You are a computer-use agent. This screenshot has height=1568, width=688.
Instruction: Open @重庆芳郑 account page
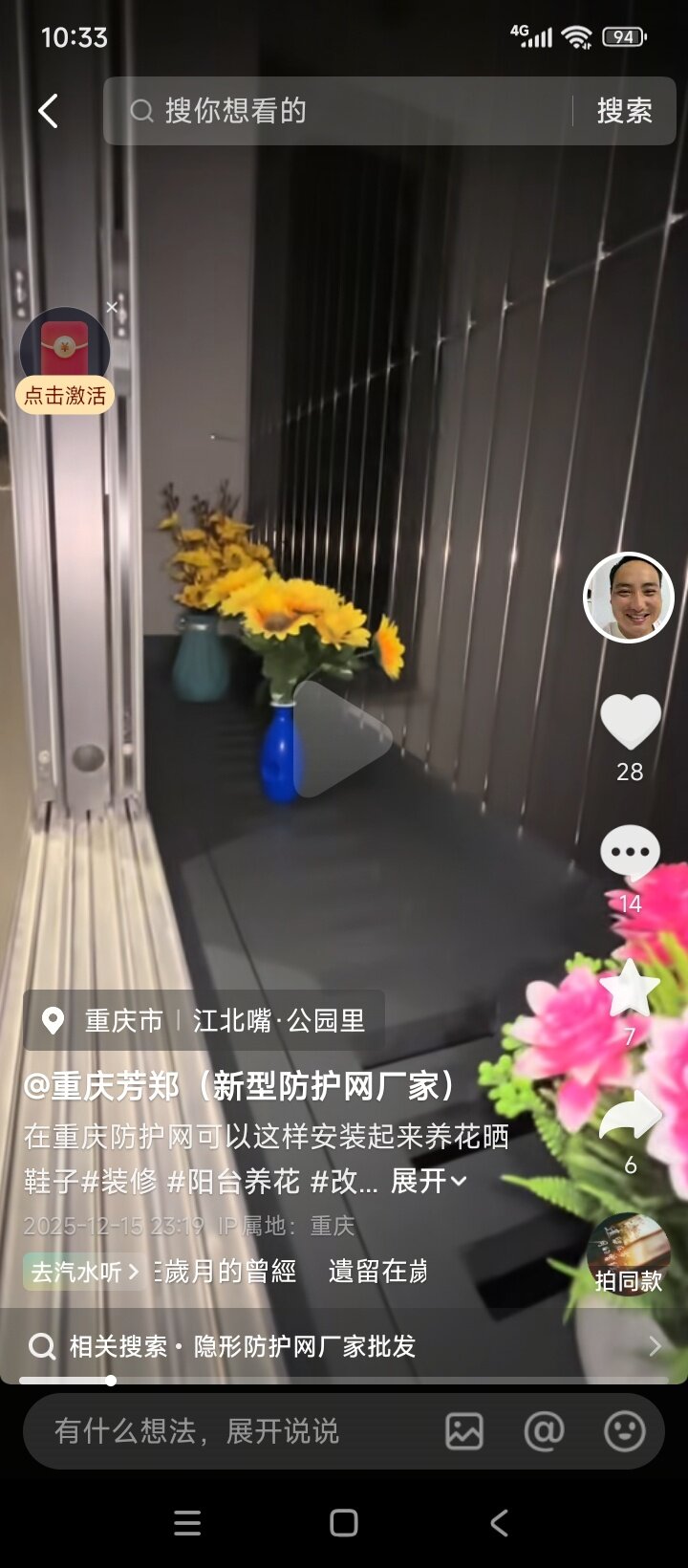tap(239, 1086)
